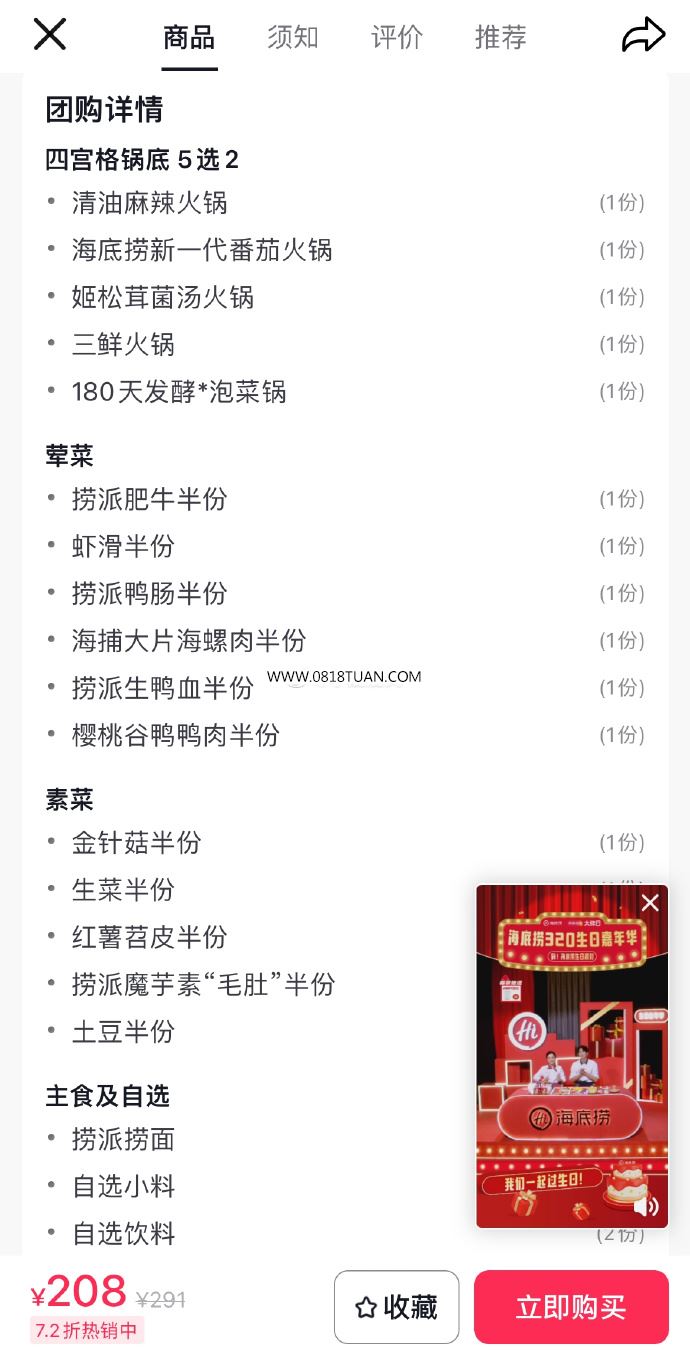Add this deal to 收藏
Screen dimensions: 690x1355
[396, 1306]
